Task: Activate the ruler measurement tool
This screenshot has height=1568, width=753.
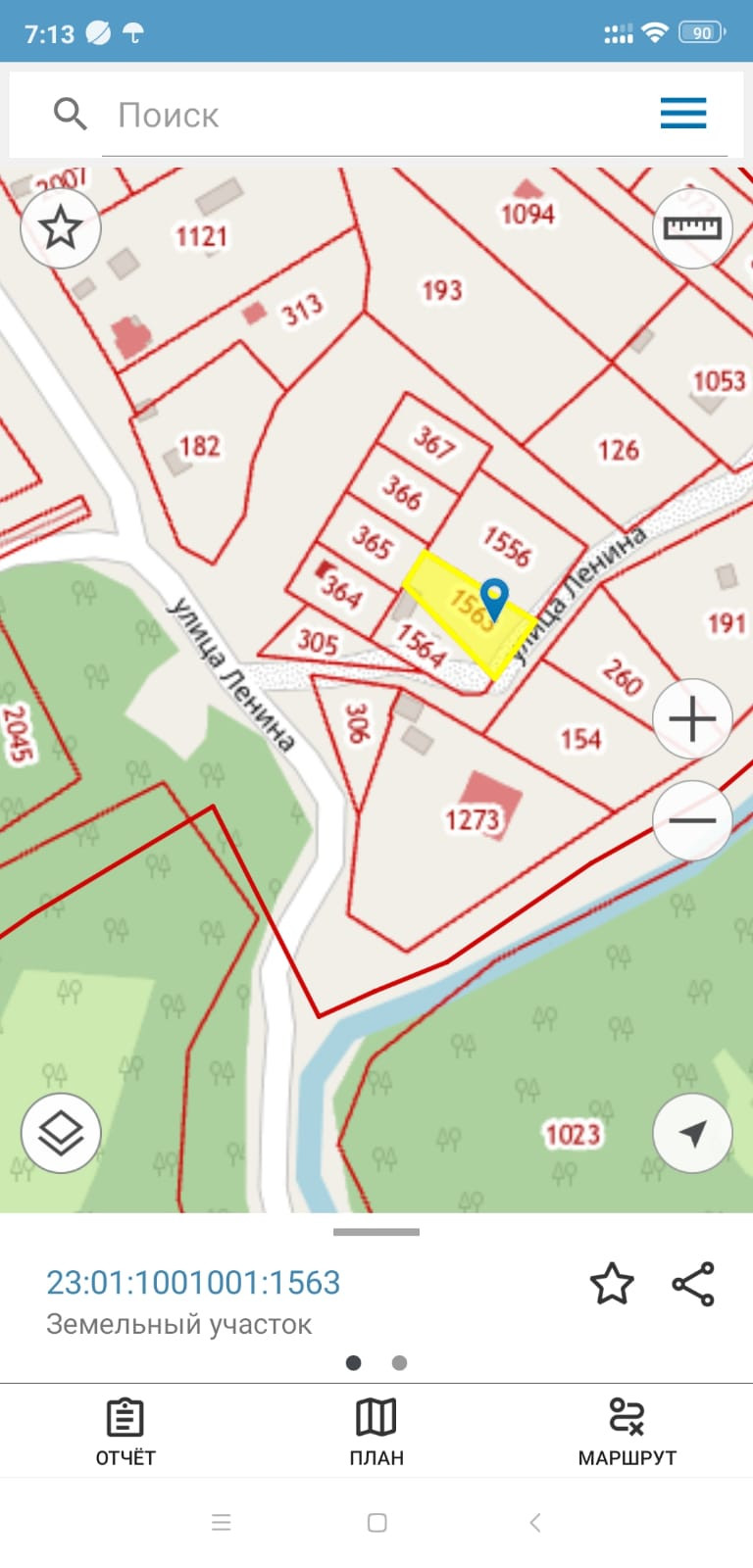Action: coord(692,228)
